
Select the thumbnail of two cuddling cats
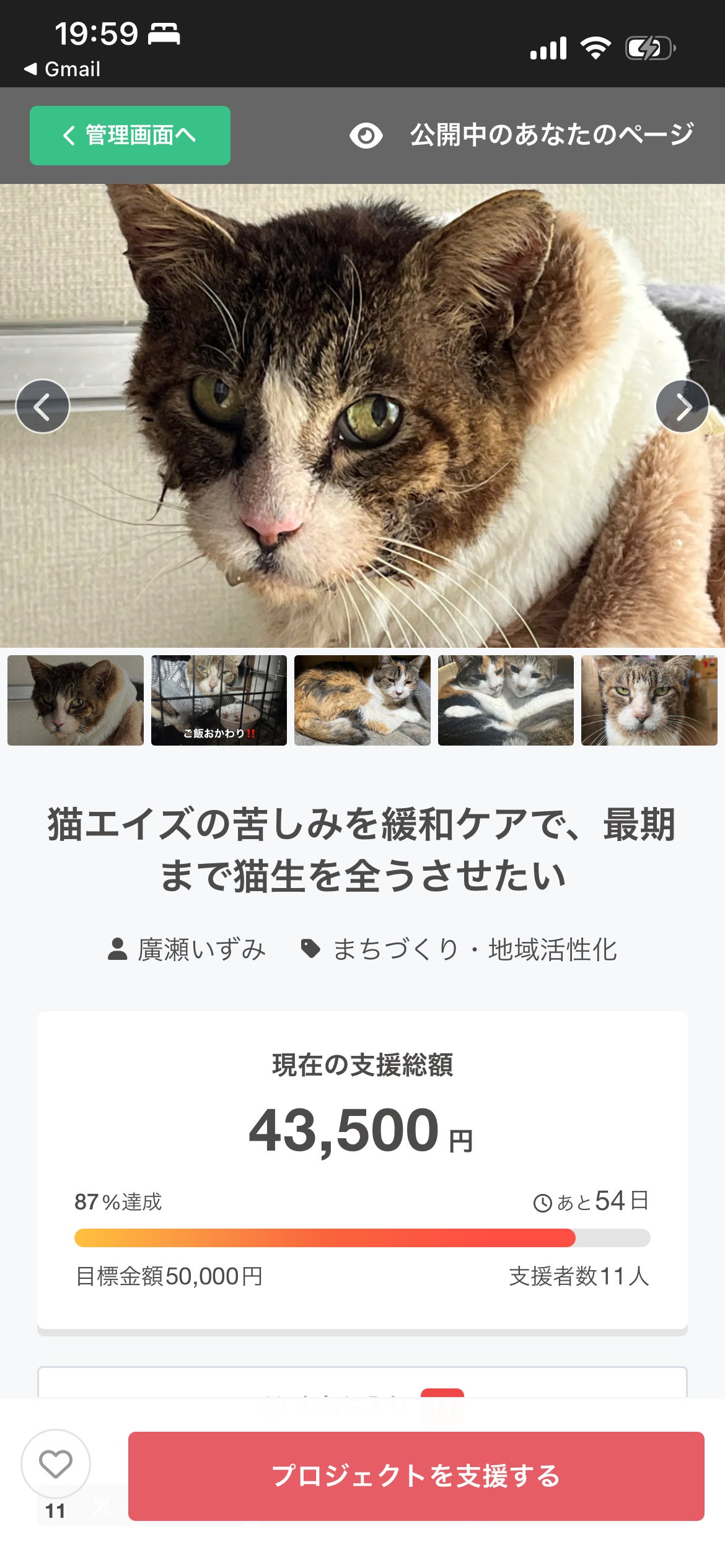coord(506,700)
